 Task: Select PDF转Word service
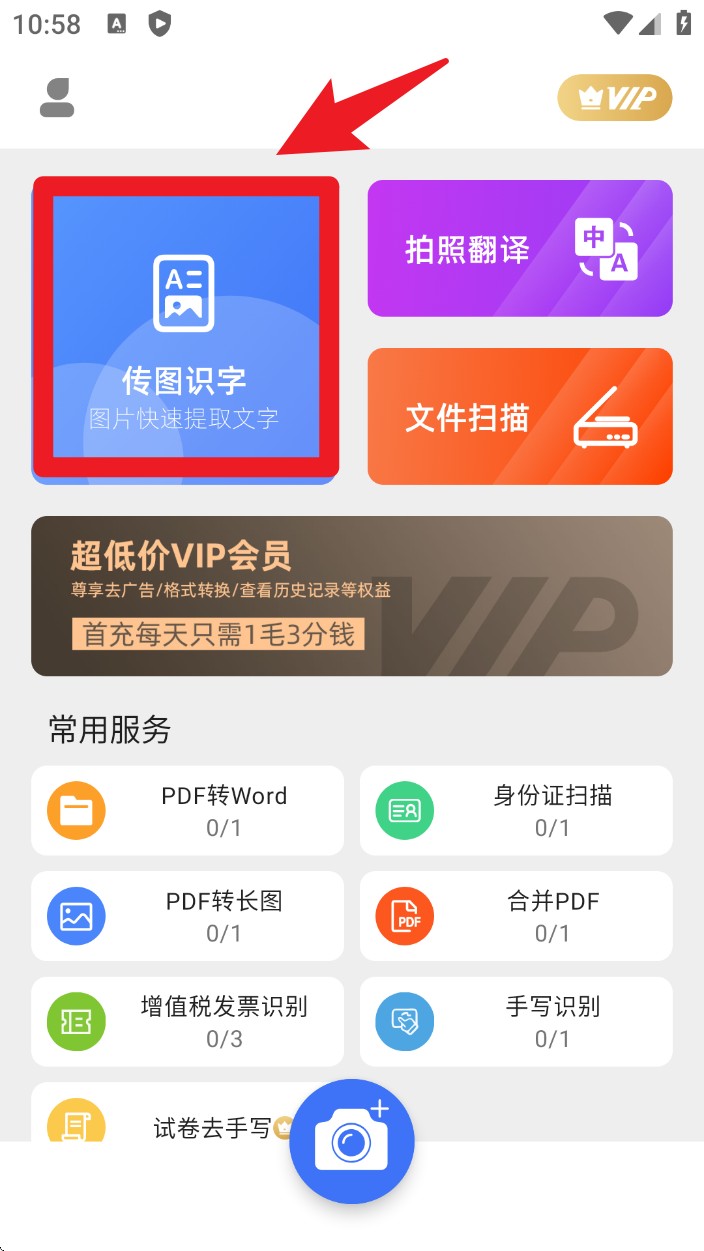click(187, 811)
